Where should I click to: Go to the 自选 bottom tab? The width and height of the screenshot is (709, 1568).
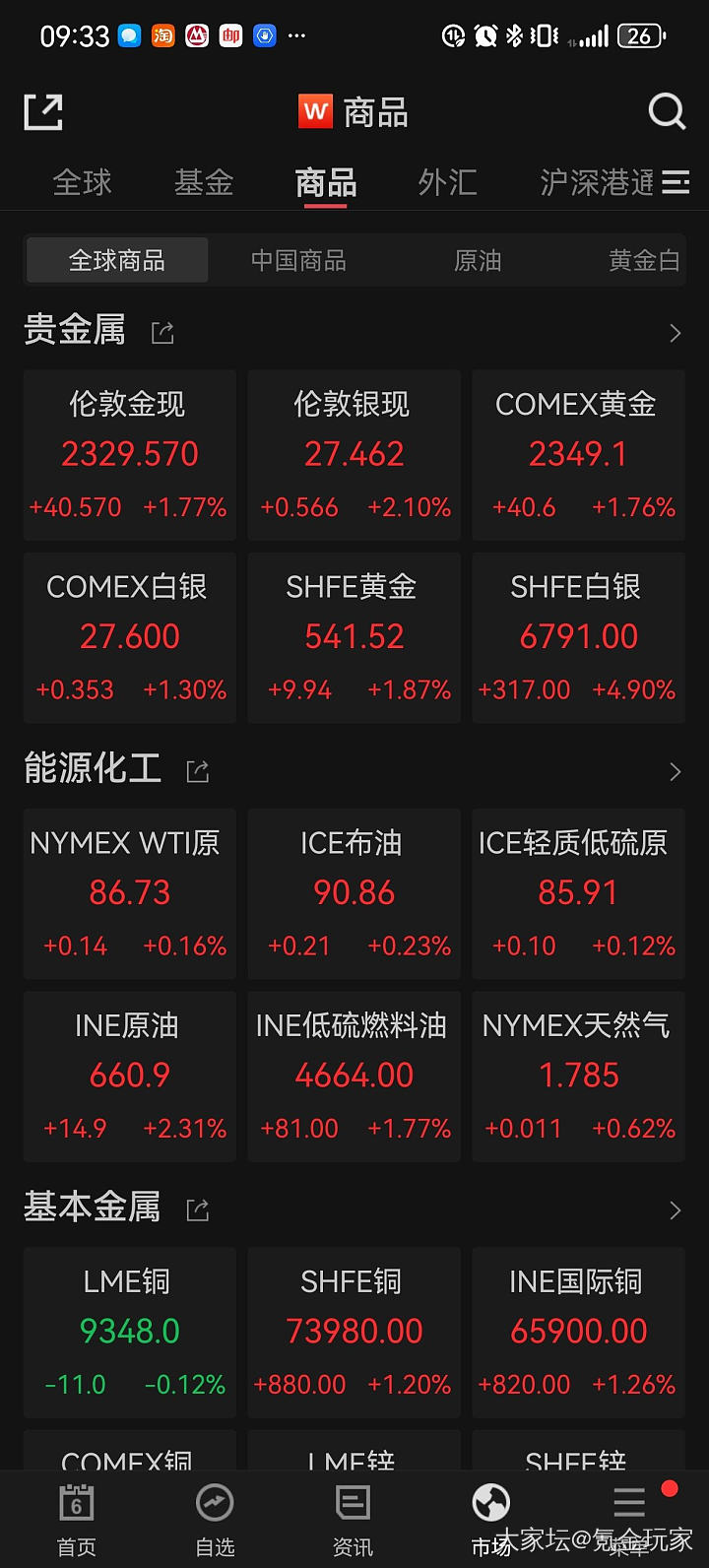215,1520
